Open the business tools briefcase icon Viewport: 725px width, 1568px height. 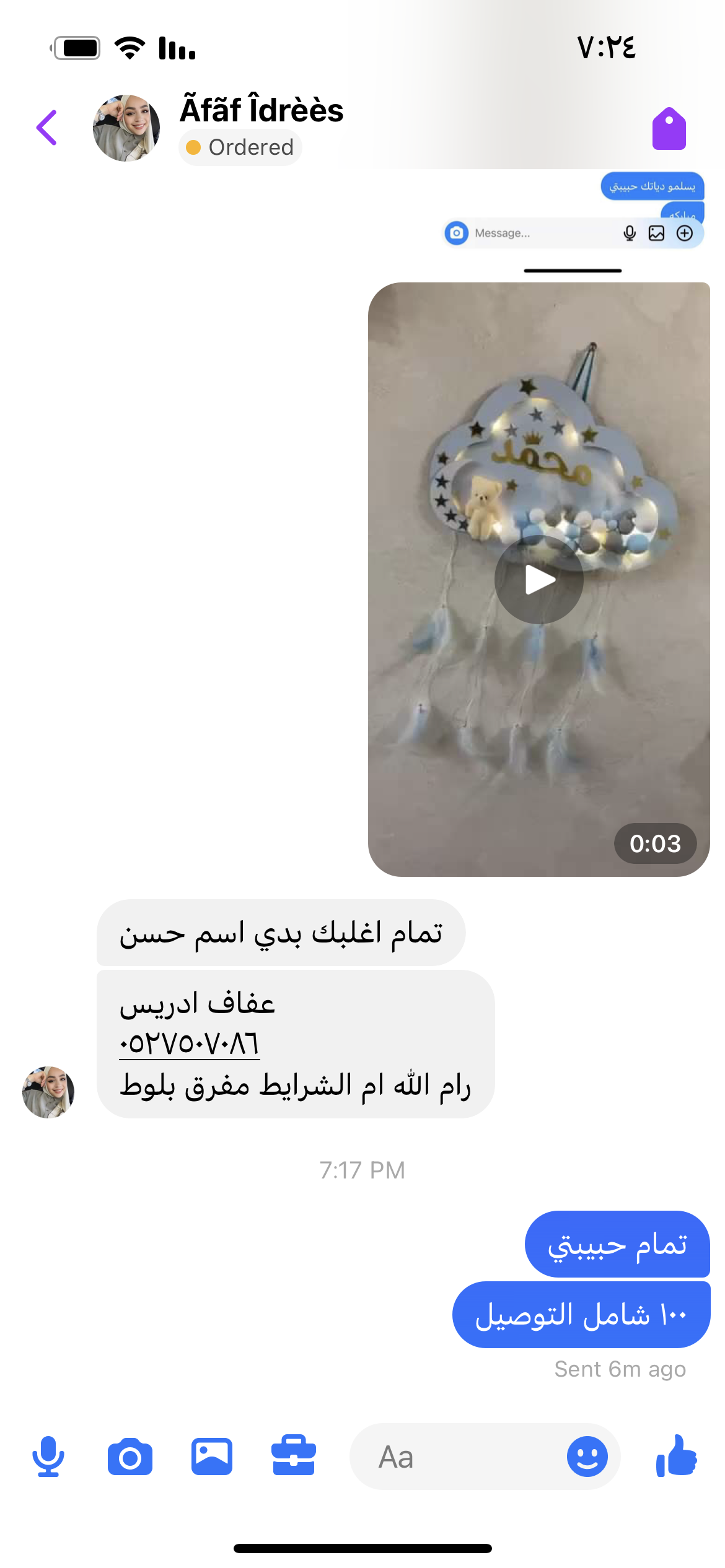point(294,1455)
